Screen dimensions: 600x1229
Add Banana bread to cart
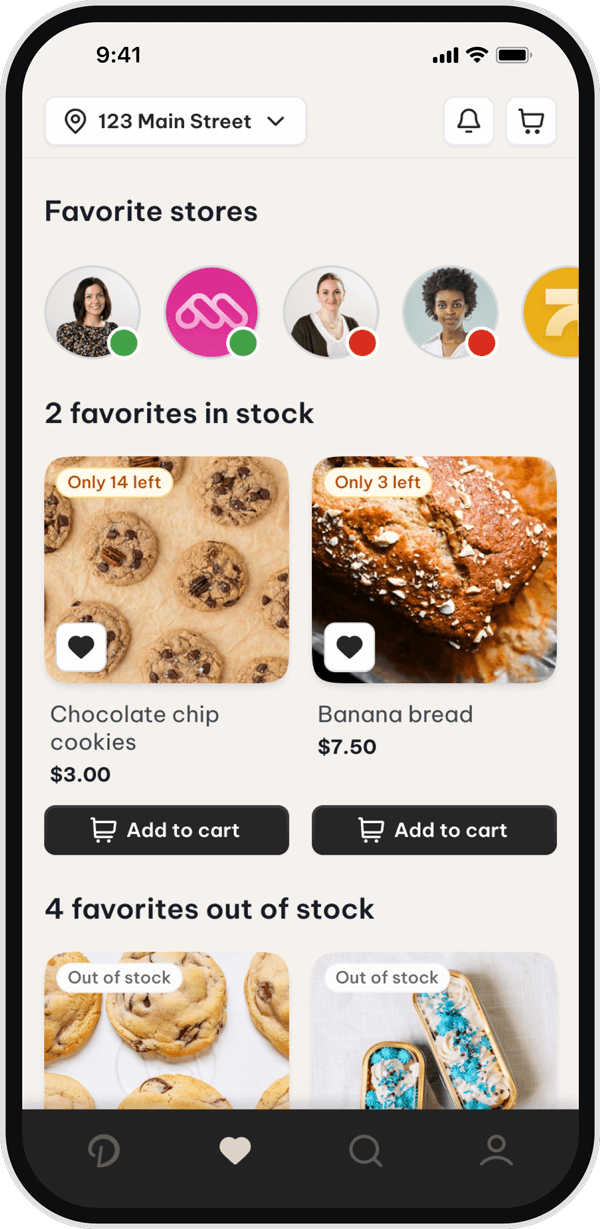tap(434, 830)
